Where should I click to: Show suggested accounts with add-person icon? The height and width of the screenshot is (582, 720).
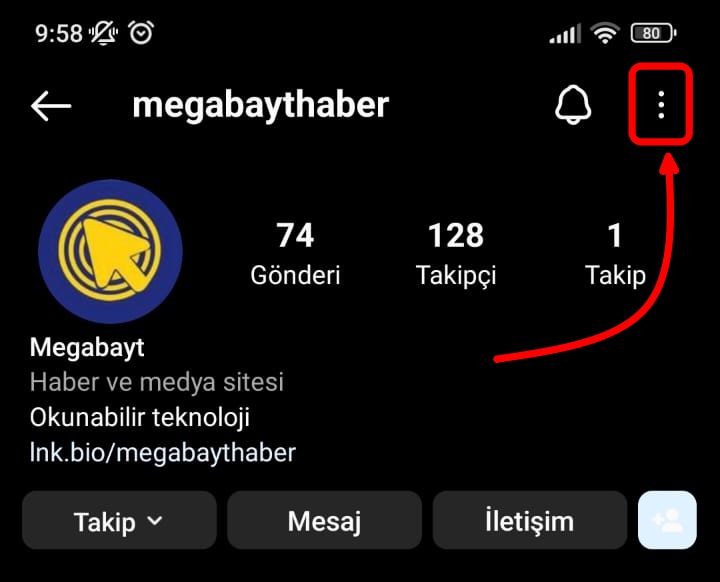(x=667, y=520)
